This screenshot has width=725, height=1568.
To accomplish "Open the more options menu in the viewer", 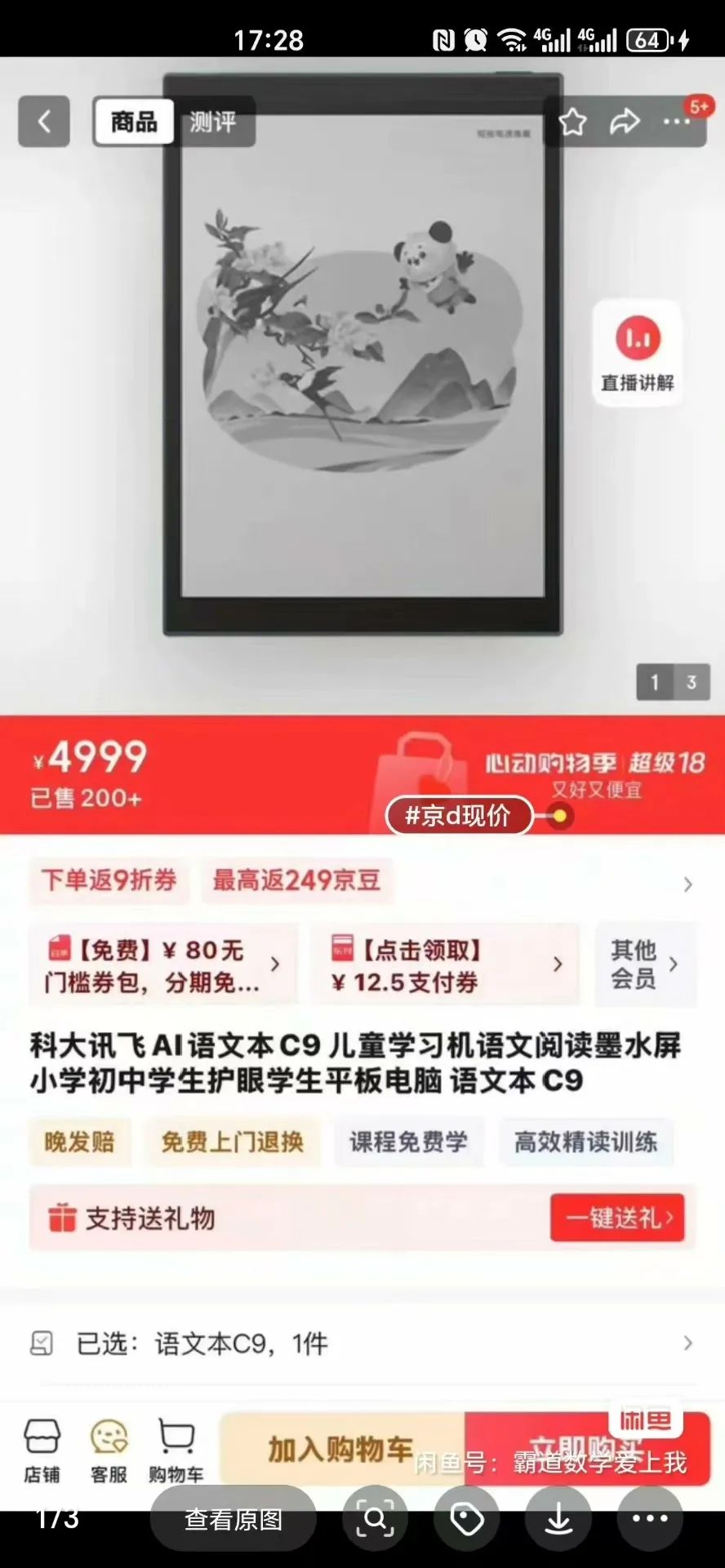I will point(650,1520).
